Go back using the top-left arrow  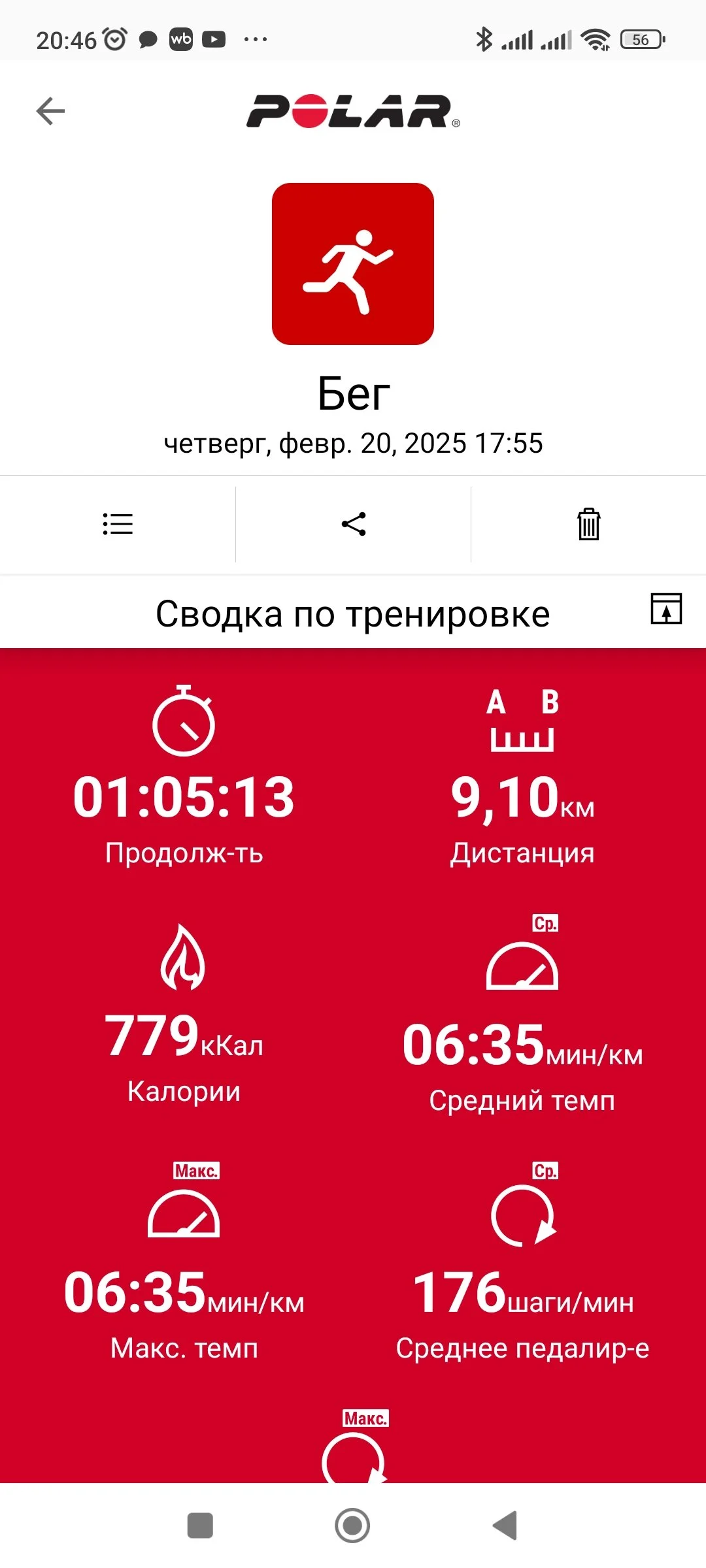tap(50, 111)
